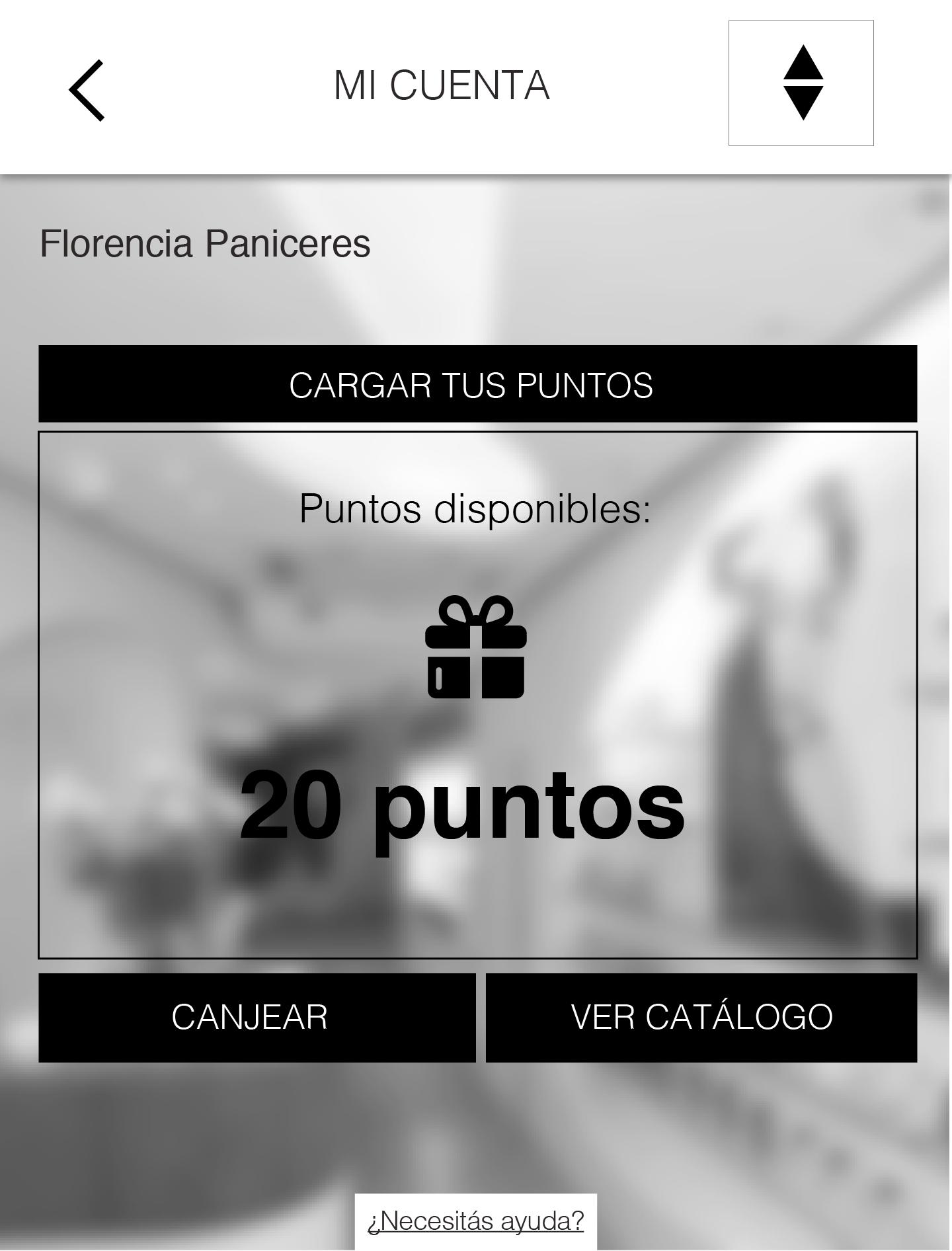Open the ¿Necesitás ayuda? link
Viewport: 952px width, 1251px height.
pos(475,1220)
